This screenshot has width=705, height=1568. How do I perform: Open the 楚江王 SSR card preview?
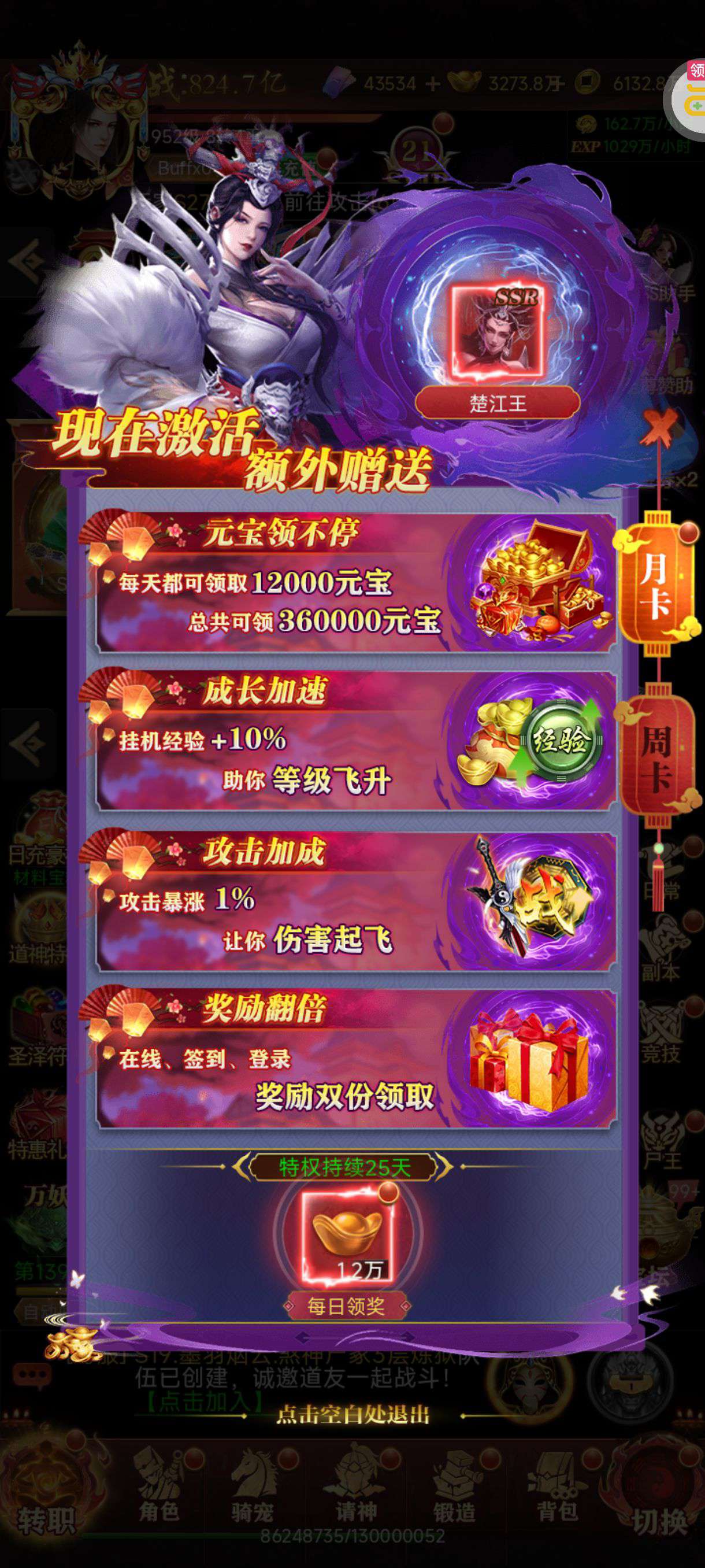[x=497, y=331]
